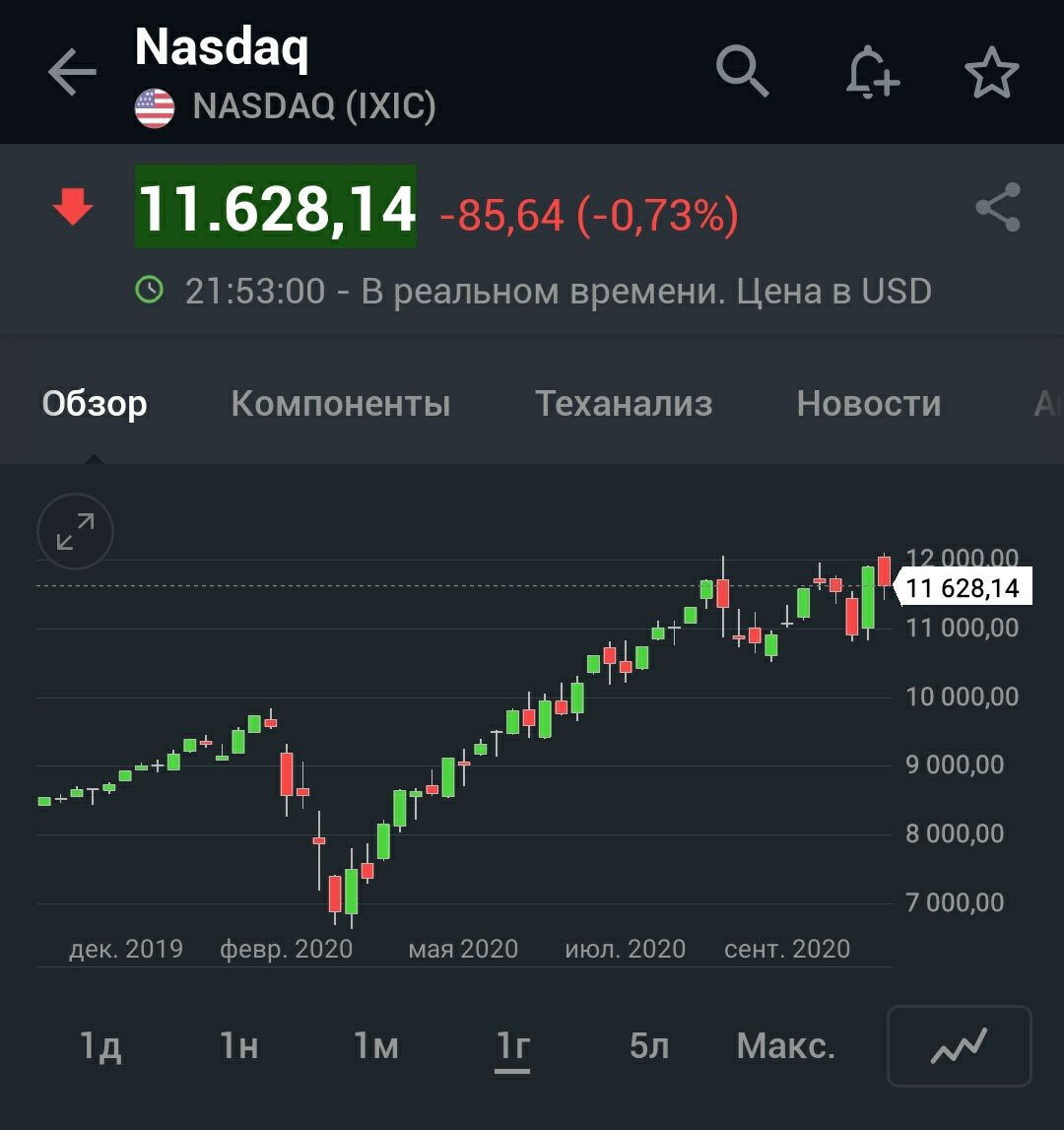The height and width of the screenshot is (1130, 1064).
Task: Share the Nasdaq quote
Action: [997, 208]
